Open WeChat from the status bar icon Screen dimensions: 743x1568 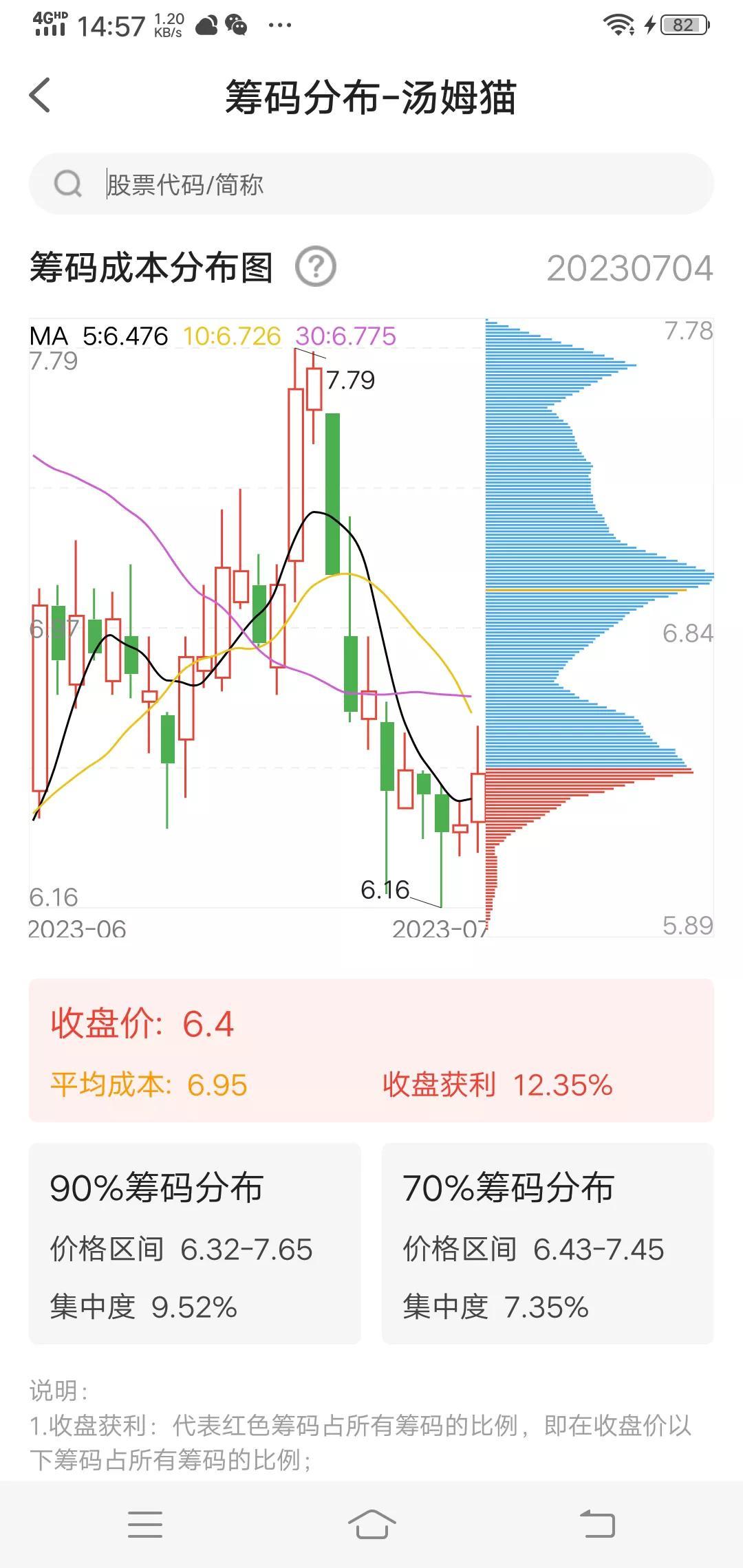tap(237, 23)
